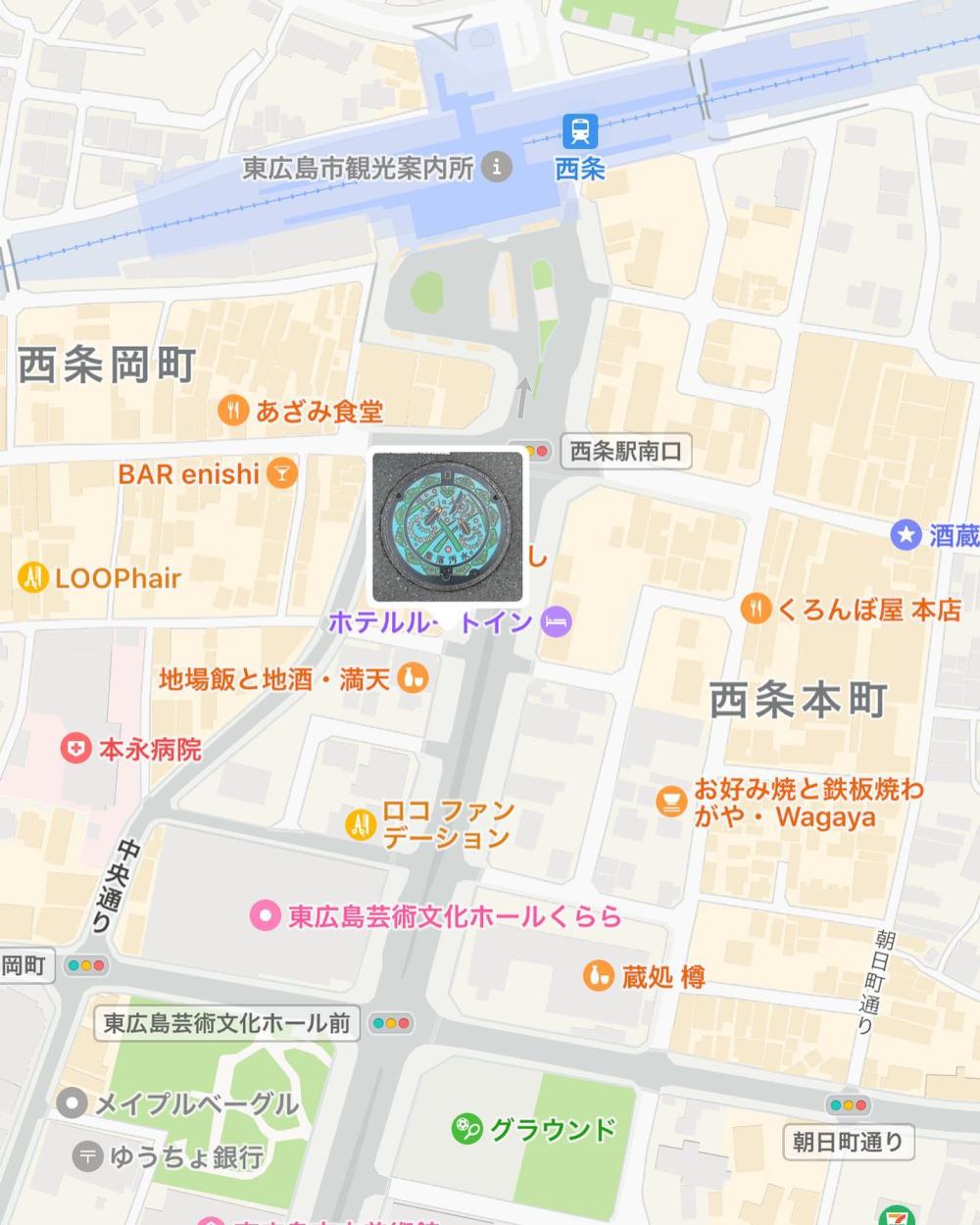Viewport: 980px width, 1225px height.
Task: Open the 本永病院 hospital marker
Action: pos(75,750)
